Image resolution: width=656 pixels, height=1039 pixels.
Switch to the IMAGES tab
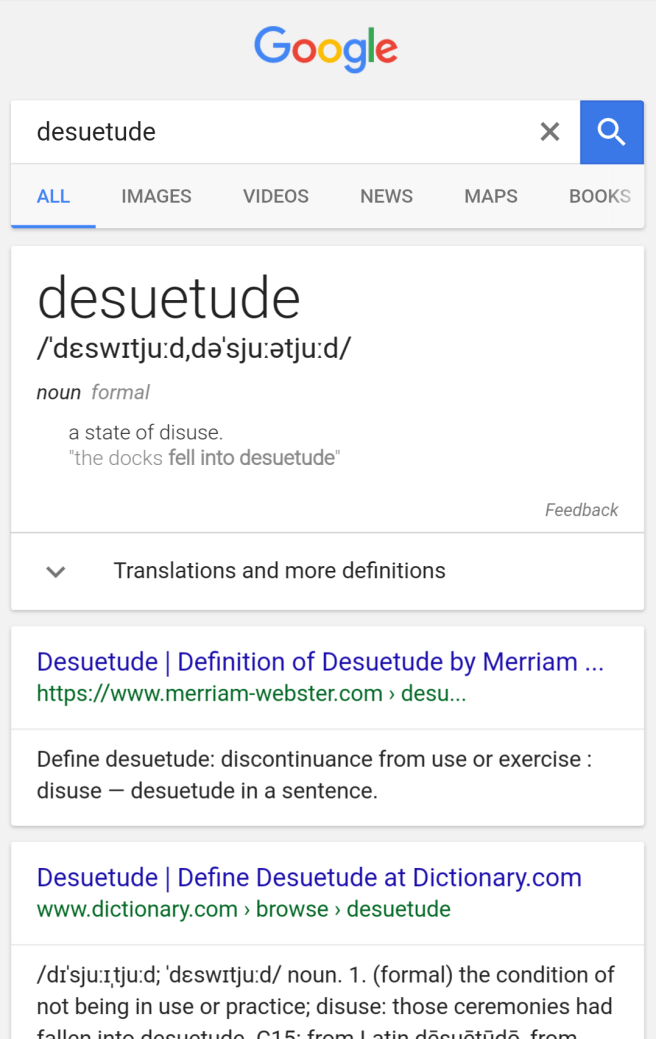[x=156, y=196]
